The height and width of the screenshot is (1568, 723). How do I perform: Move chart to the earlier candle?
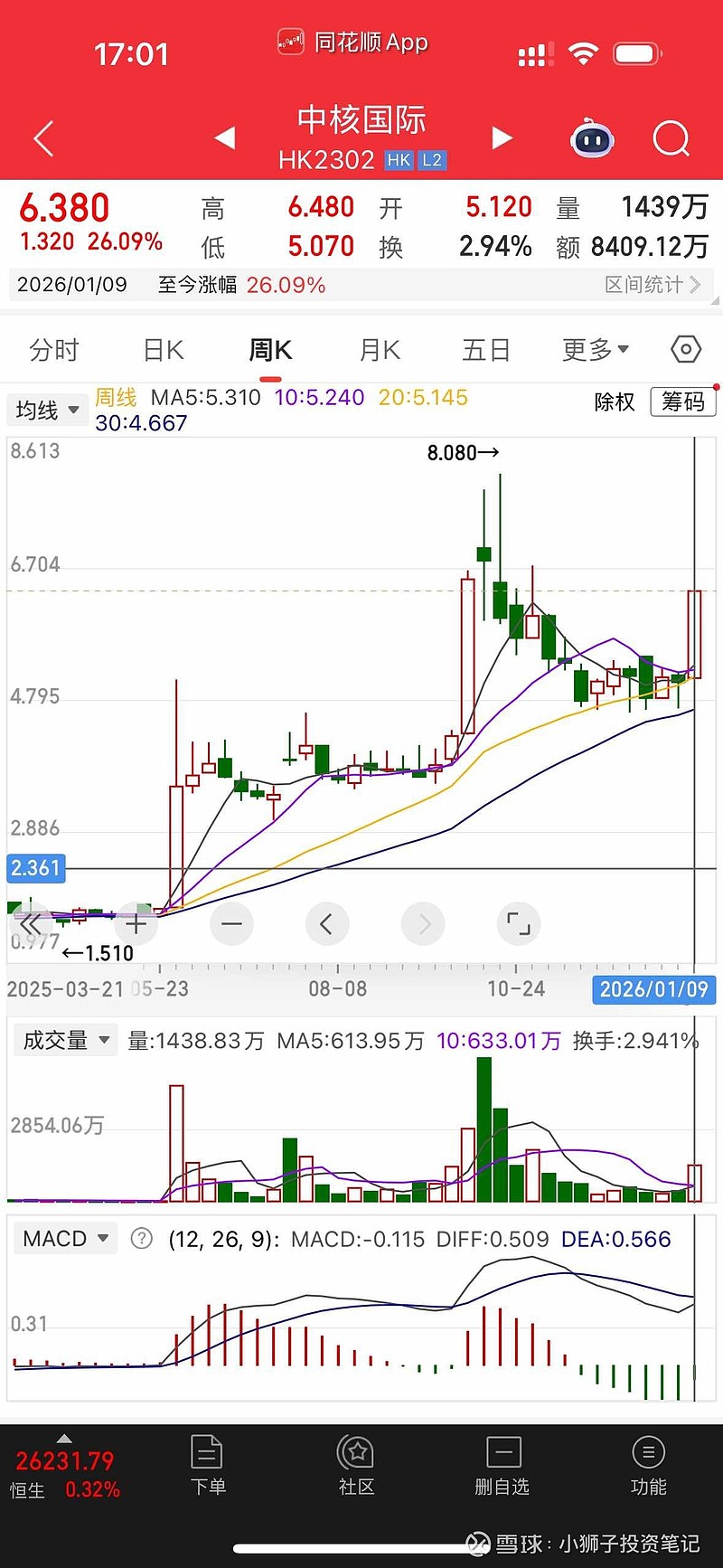pos(326,923)
